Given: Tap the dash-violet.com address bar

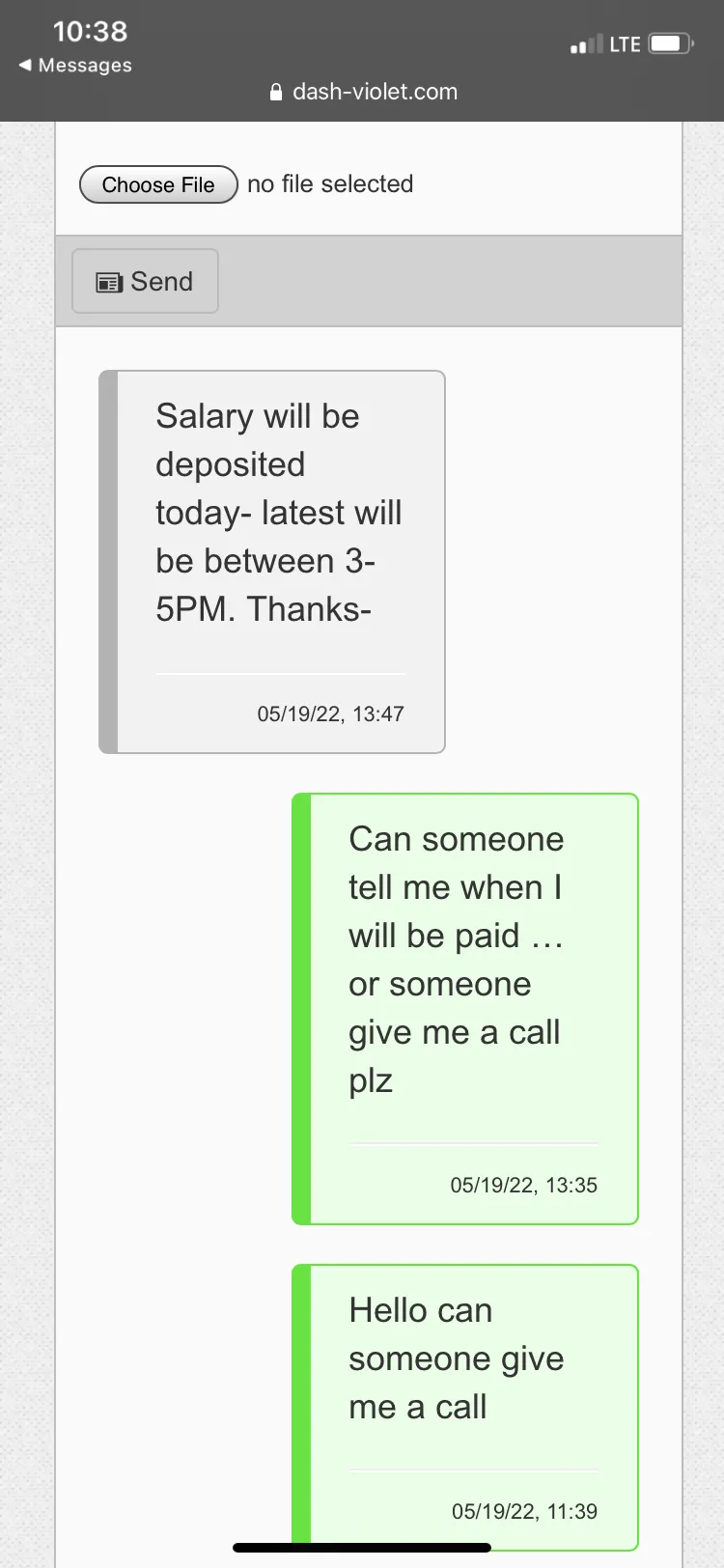Looking at the screenshot, I should point(363,92).
